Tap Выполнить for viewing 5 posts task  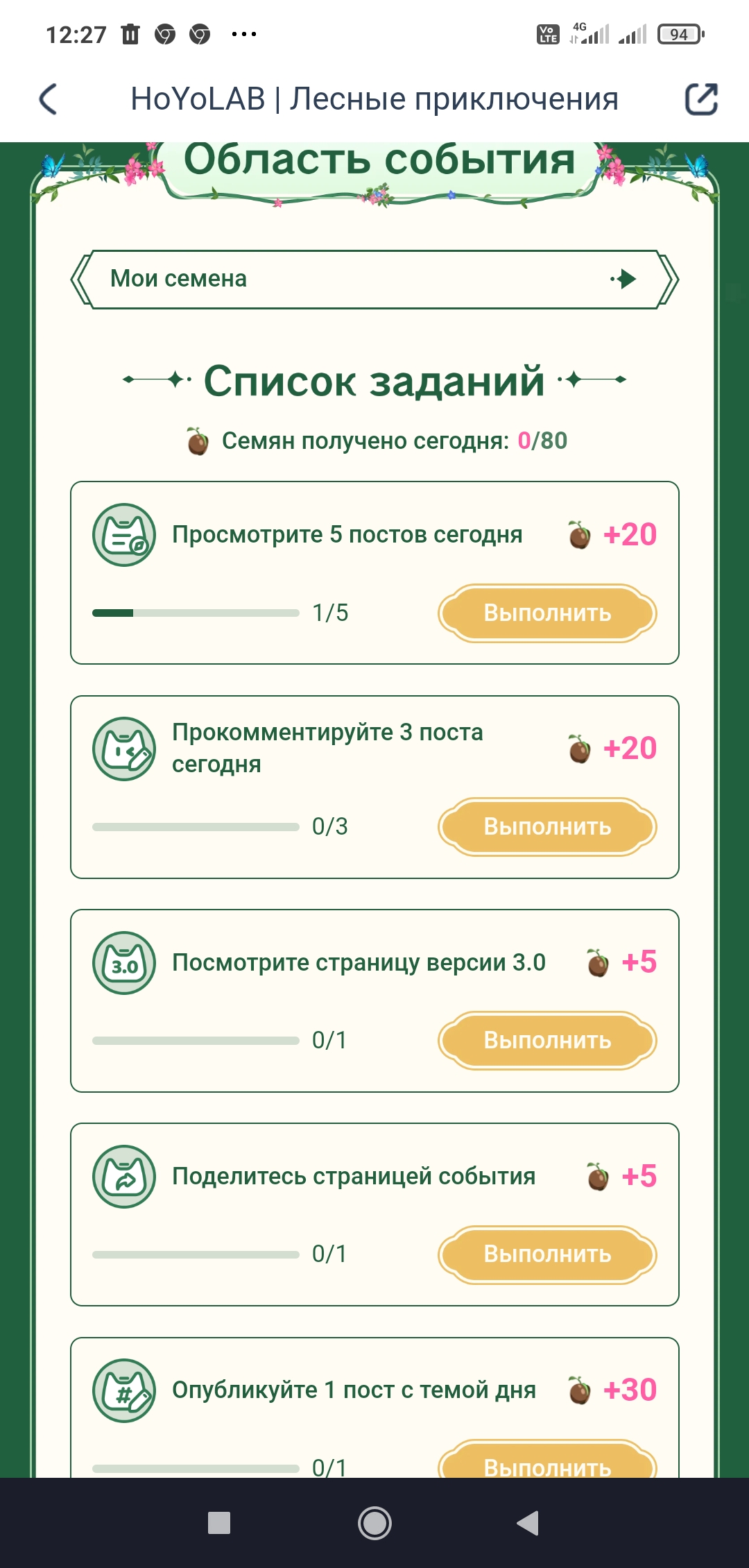tap(547, 613)
